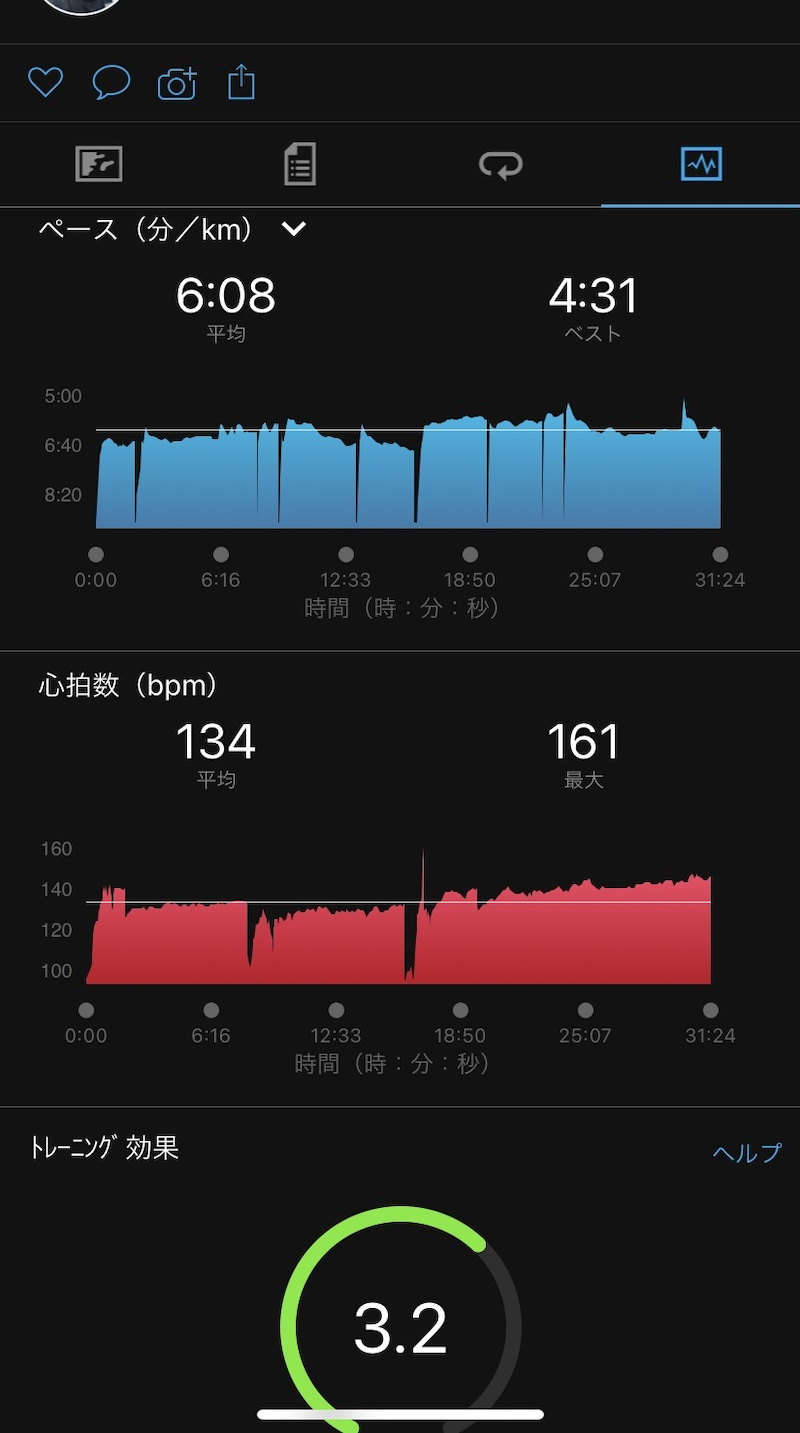Viewport: 800px width, 1433px height.
Task: Switch to the stats details tab
Action: [299, 164]
